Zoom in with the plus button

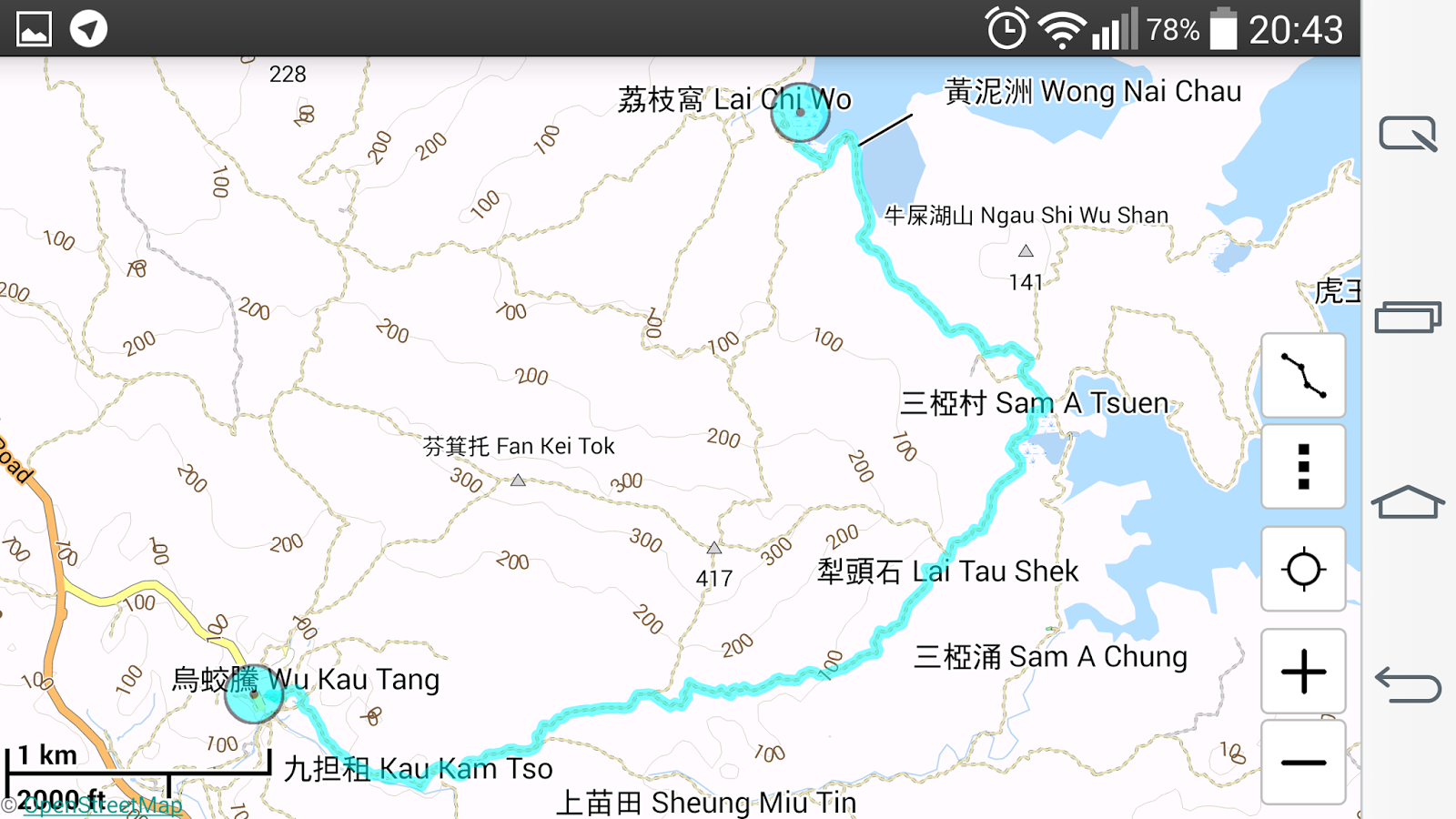(x=1303, y=672)
